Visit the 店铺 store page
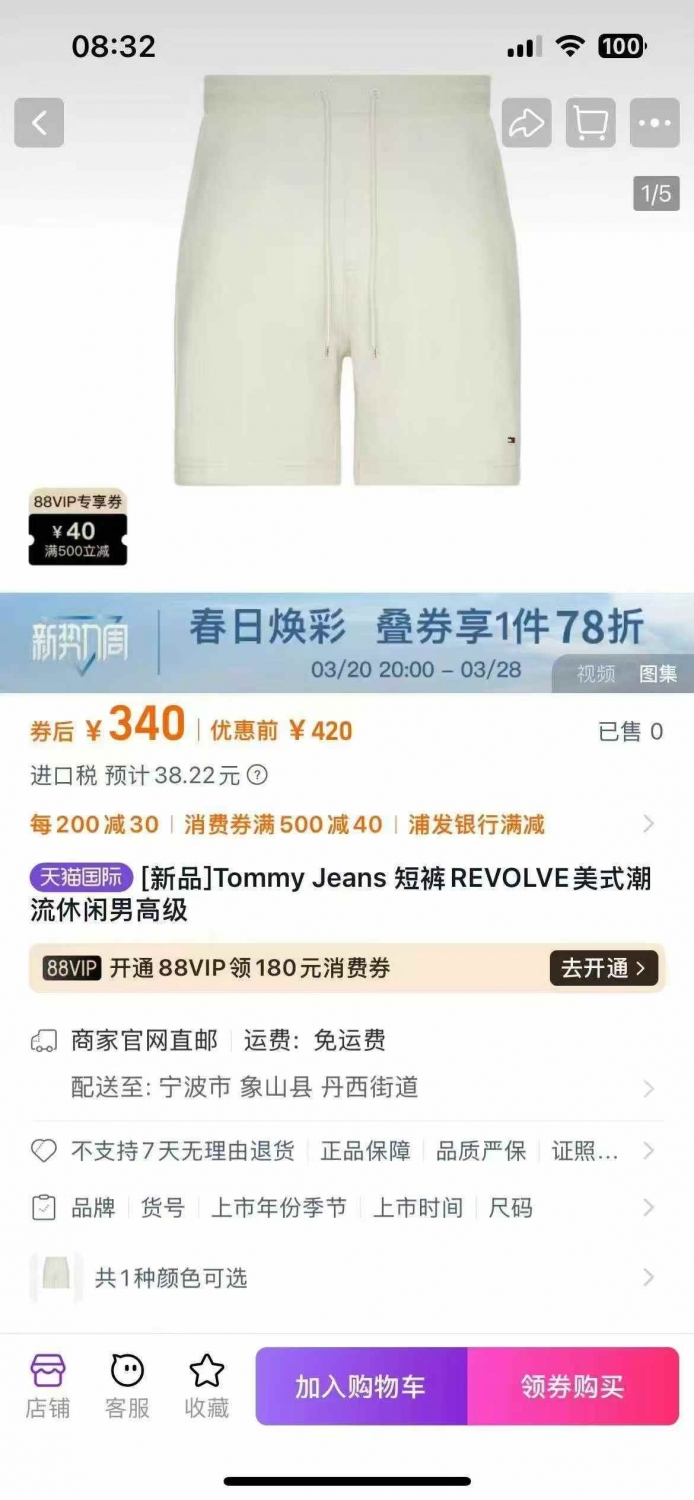This screenshot has width=694, height=1500. tap(47, 1387)
